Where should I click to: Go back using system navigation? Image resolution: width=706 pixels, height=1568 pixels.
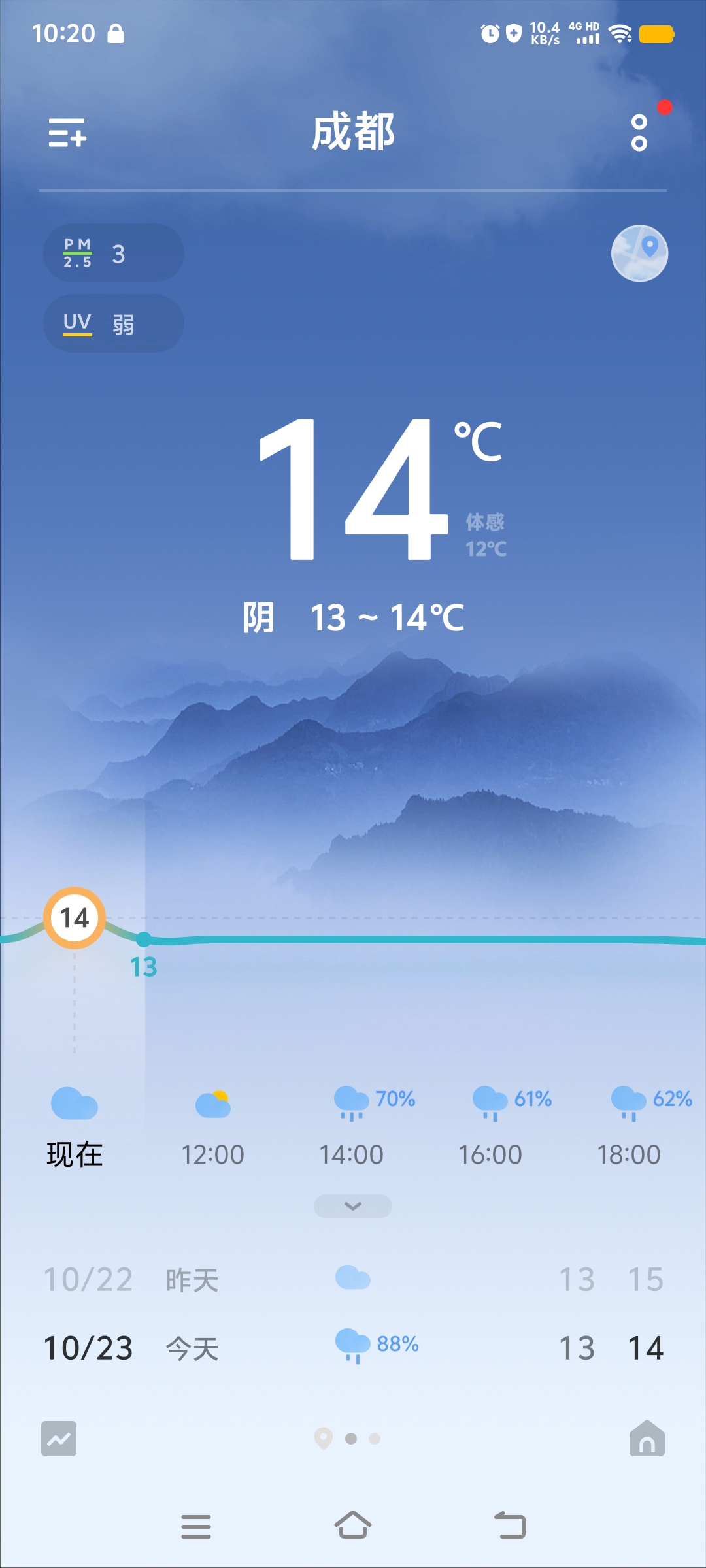[x=510, y=1526]
